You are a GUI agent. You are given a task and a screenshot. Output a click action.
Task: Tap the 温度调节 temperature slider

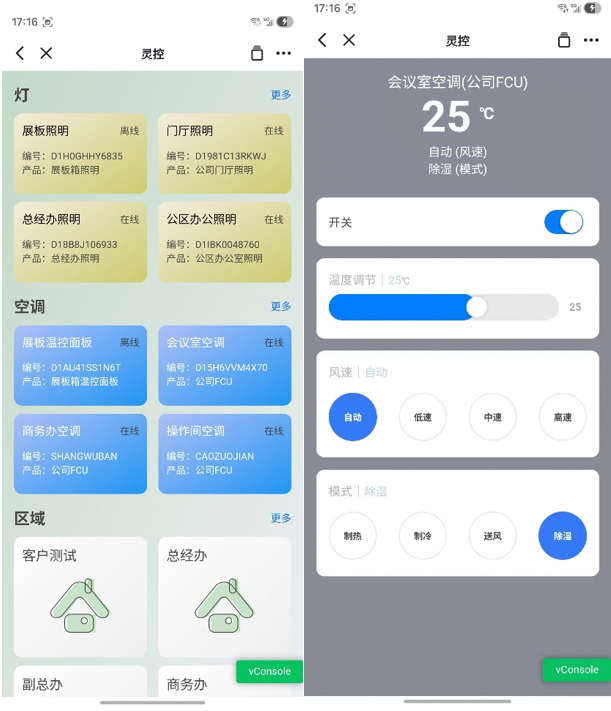443,307
